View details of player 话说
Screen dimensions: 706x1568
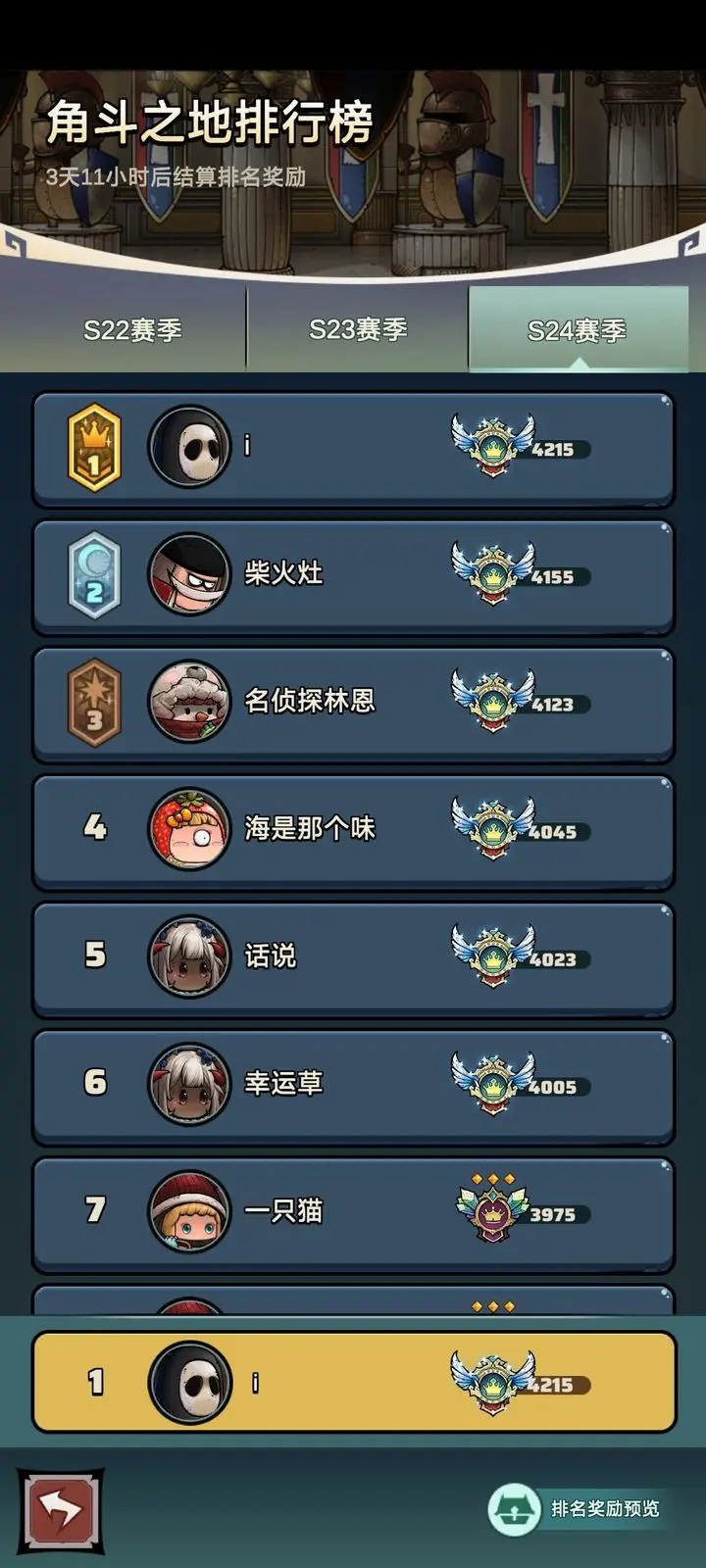(x=353, y=957)
